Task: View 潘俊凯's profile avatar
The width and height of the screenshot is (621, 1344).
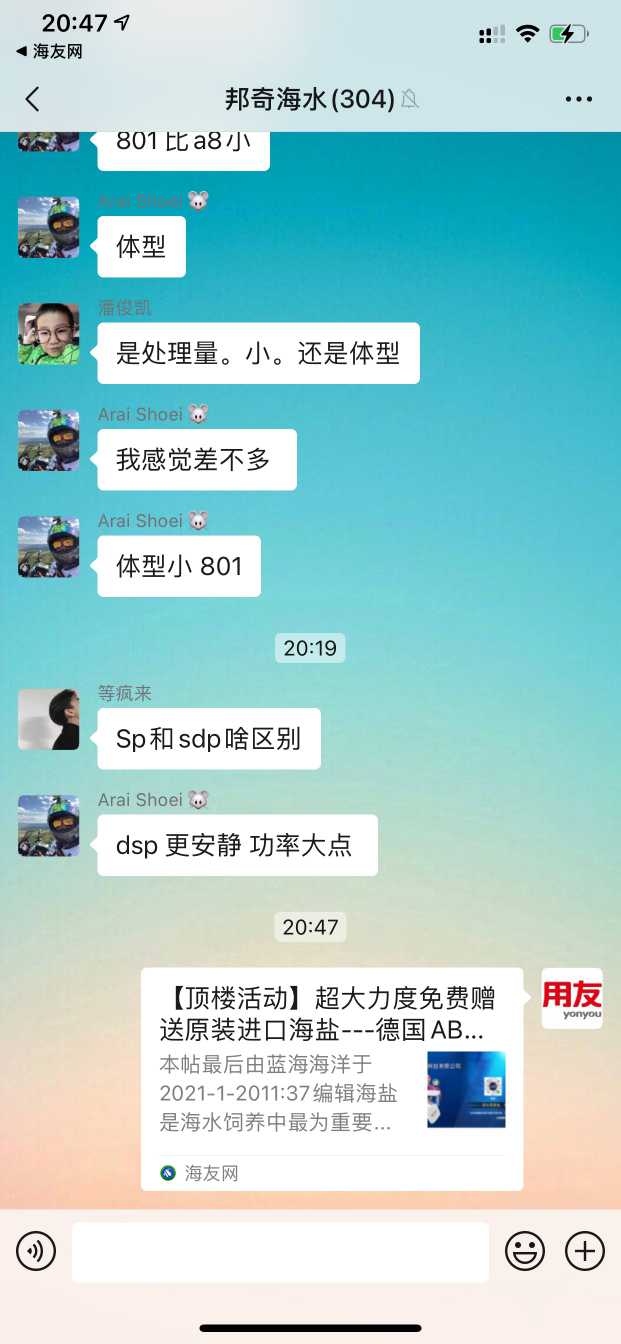Action: click(49, 334)
